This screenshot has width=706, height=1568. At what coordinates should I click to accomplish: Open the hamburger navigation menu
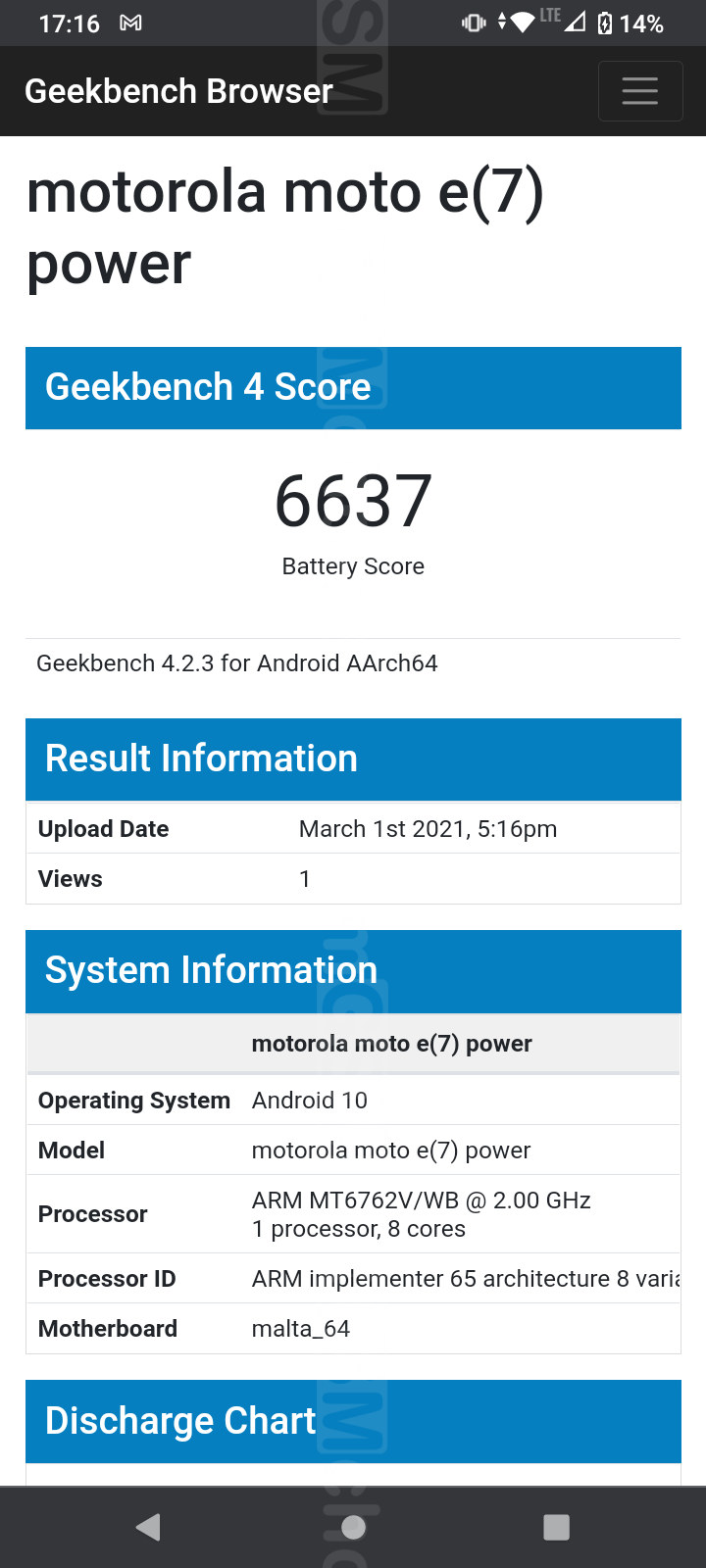pyautogui.click(x=640, y=91)
